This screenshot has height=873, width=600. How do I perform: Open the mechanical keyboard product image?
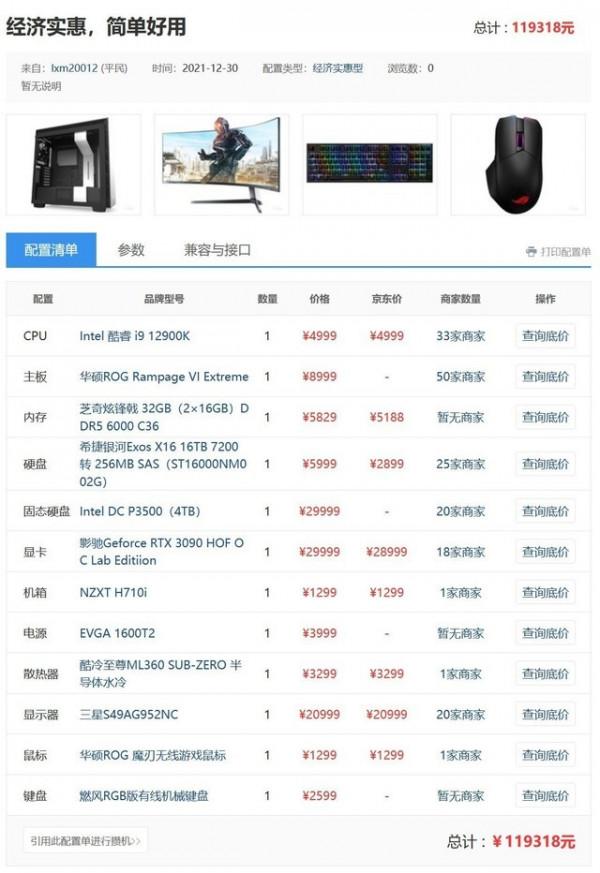(369, 164)
